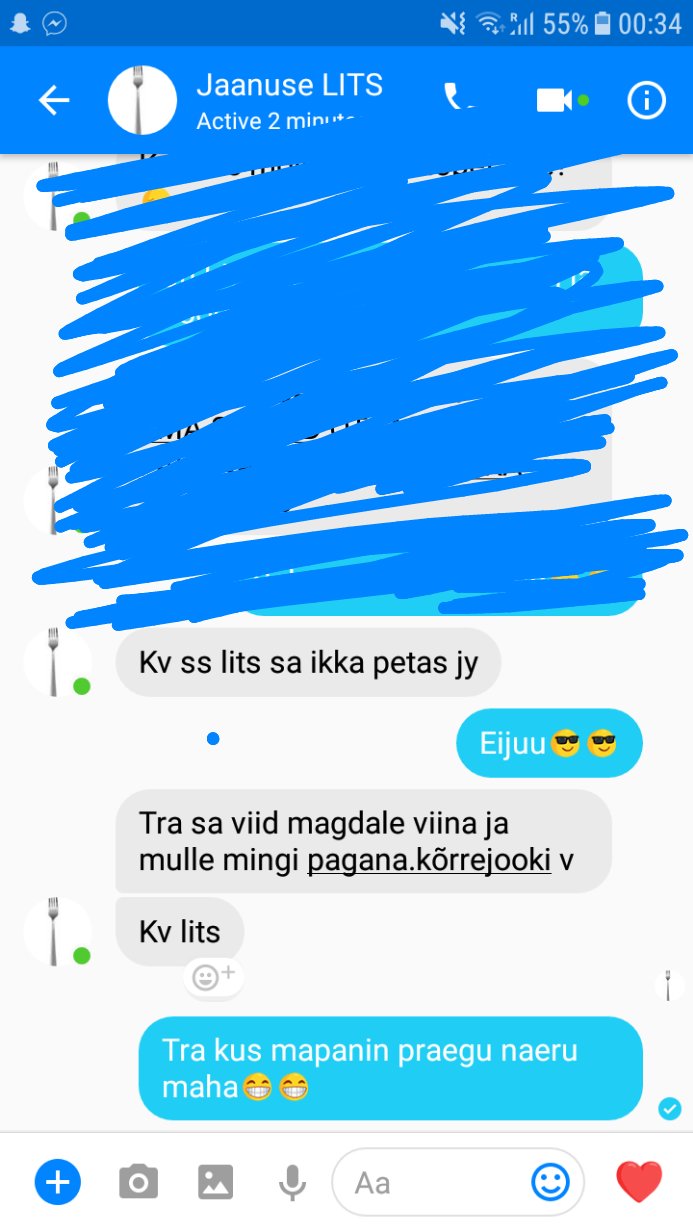Screen dimensions: 693x1232
Task: Open the emoji picker smiley
Action: (x=549, y=1183)
